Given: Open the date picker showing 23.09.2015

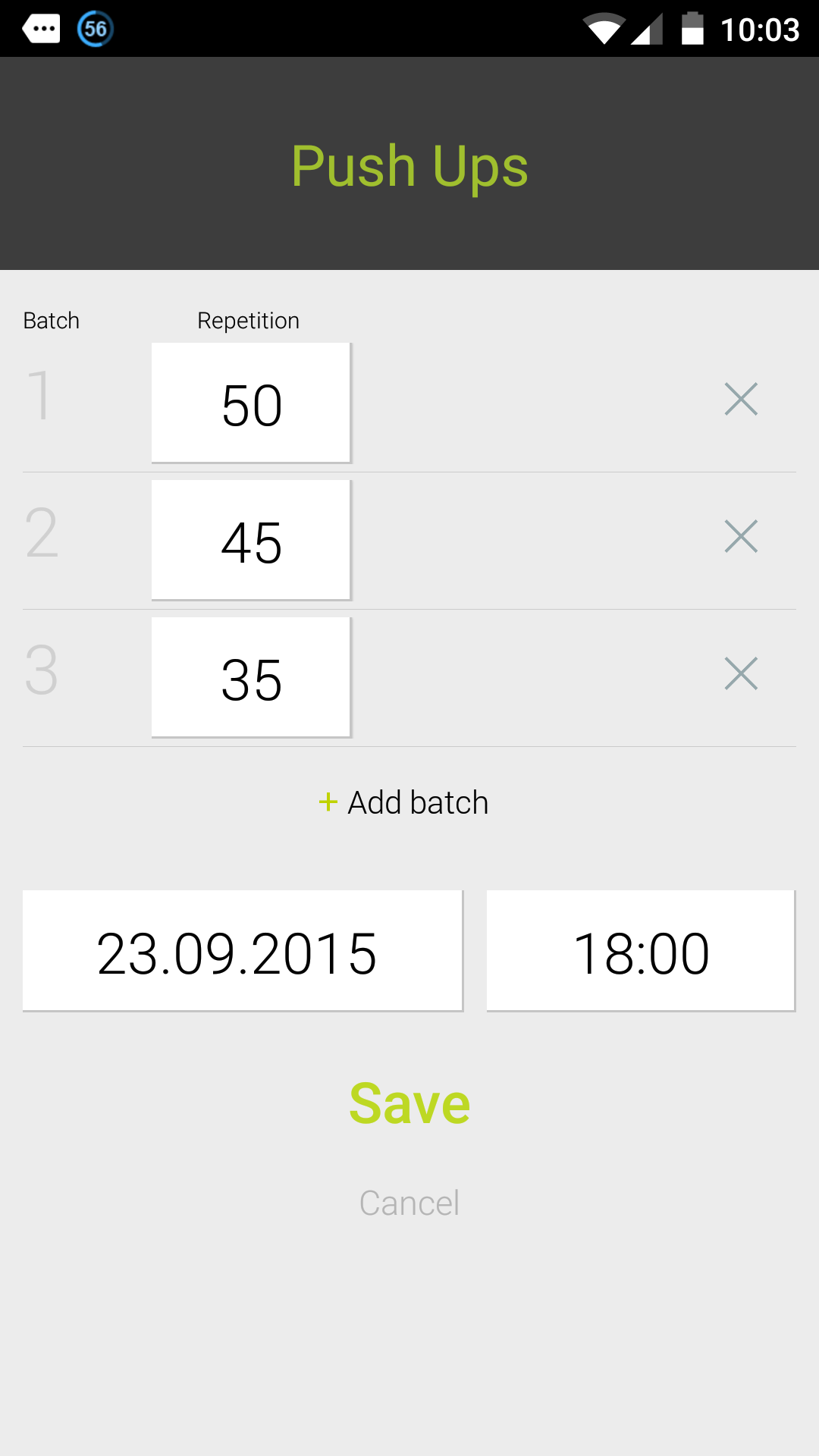Looking at the screenshot, I should pyautogui.click(x=242, y=949).
